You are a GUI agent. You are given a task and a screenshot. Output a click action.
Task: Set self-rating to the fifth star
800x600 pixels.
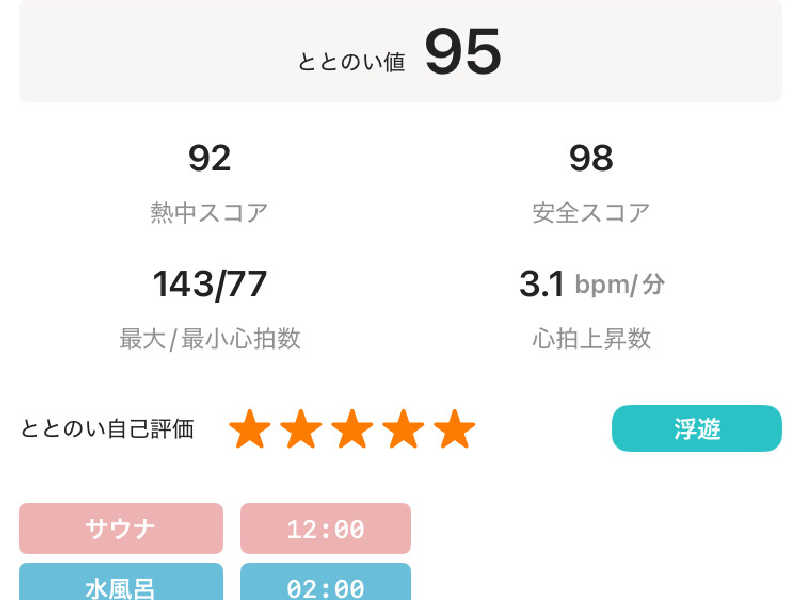[454, 429]
